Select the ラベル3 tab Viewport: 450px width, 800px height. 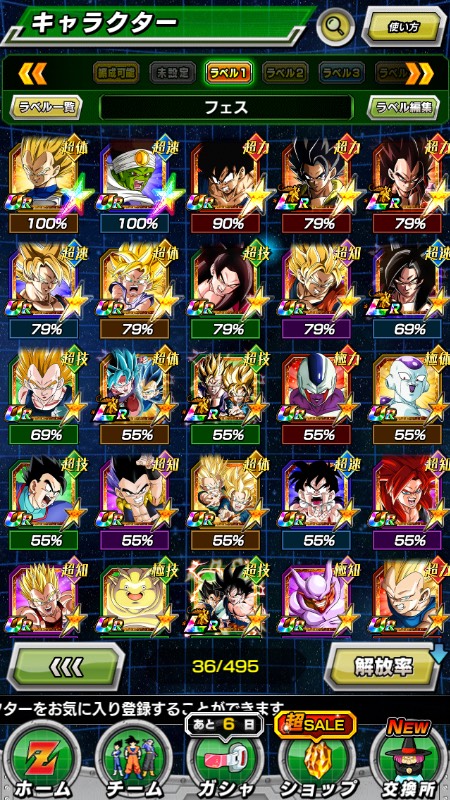click(x=341, y=73)
